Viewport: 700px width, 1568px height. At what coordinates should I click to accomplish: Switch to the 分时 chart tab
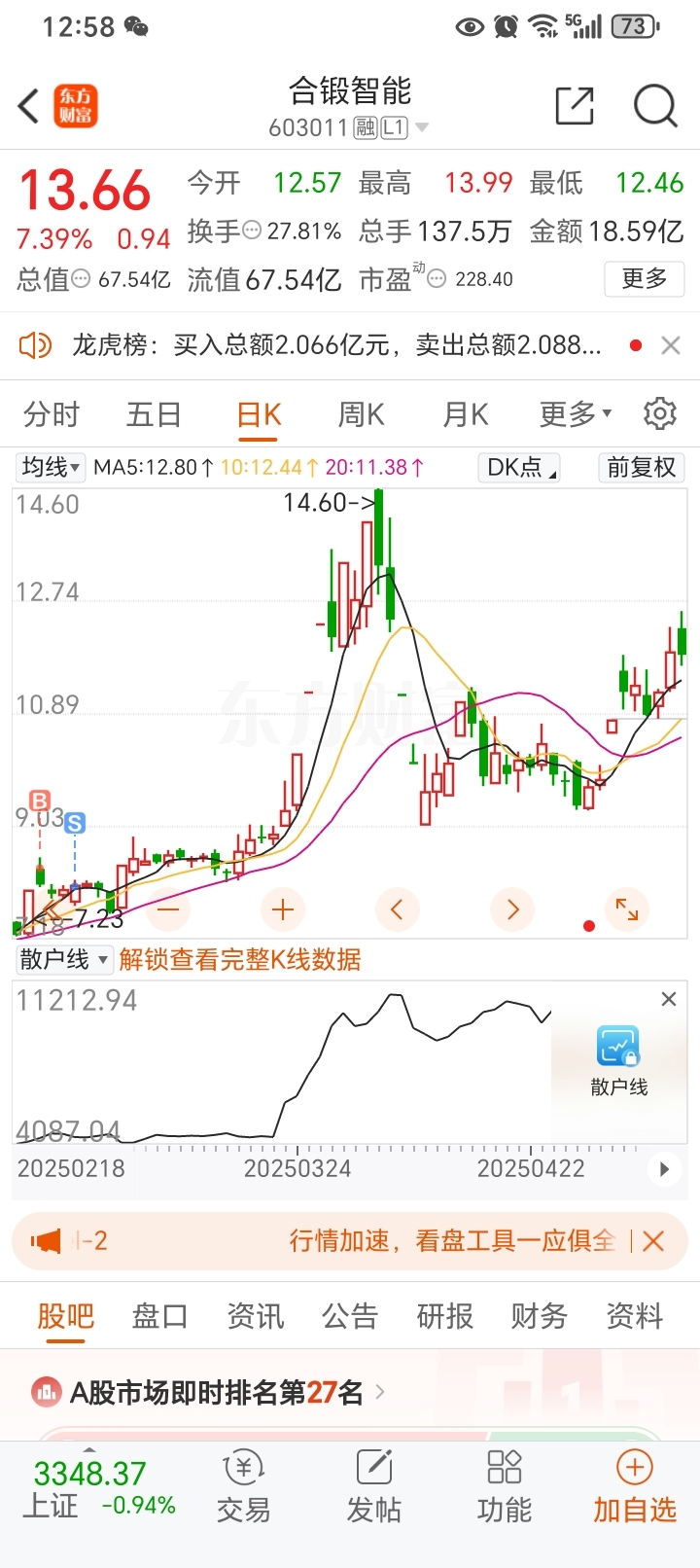(x=52, y=415)
